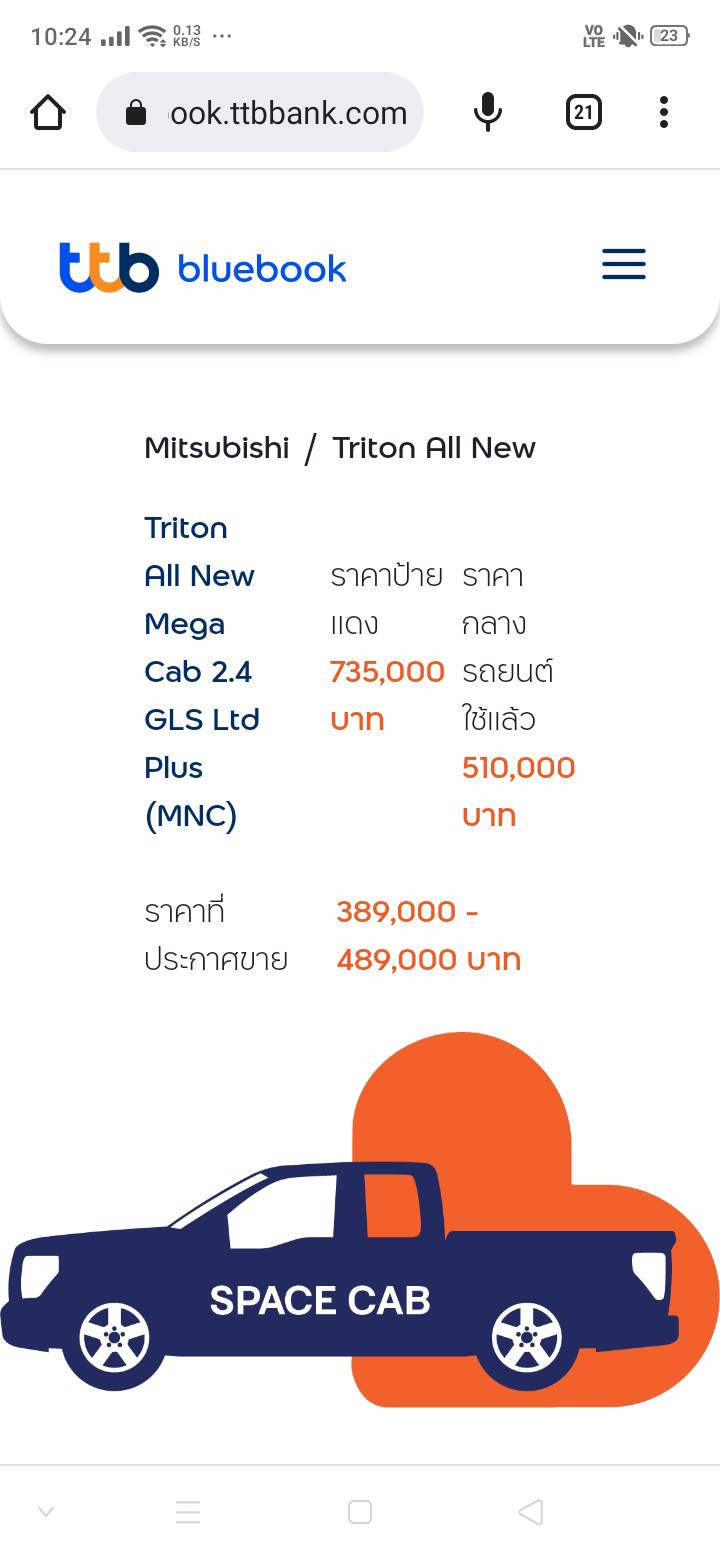Open the Triton All New breadcrumb link
Image resolution: width=720 pixels, height=1560 pixels.
tap(434, 447)
